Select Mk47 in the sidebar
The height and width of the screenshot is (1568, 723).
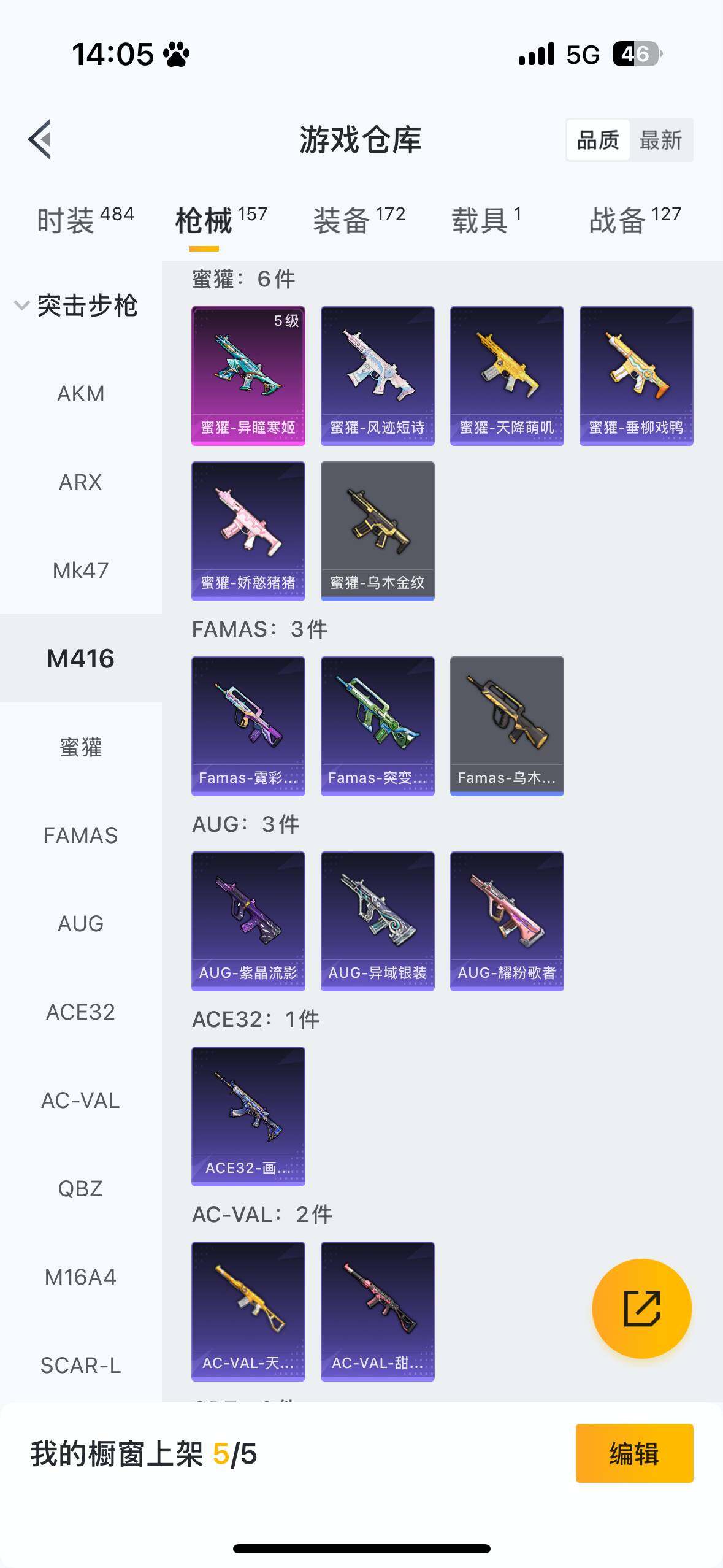point(80,570)
